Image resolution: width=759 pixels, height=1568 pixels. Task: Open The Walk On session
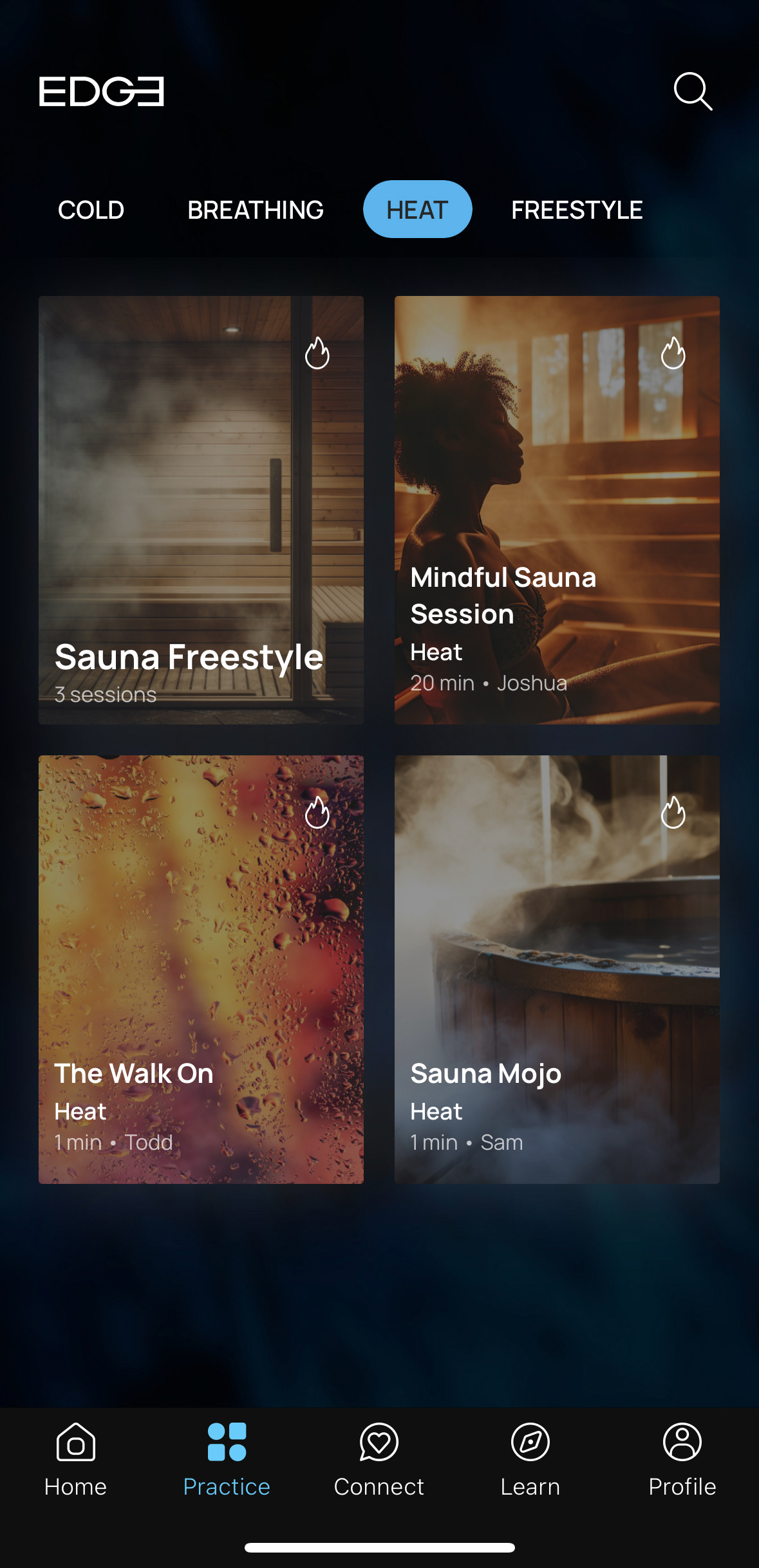point(201,969)
